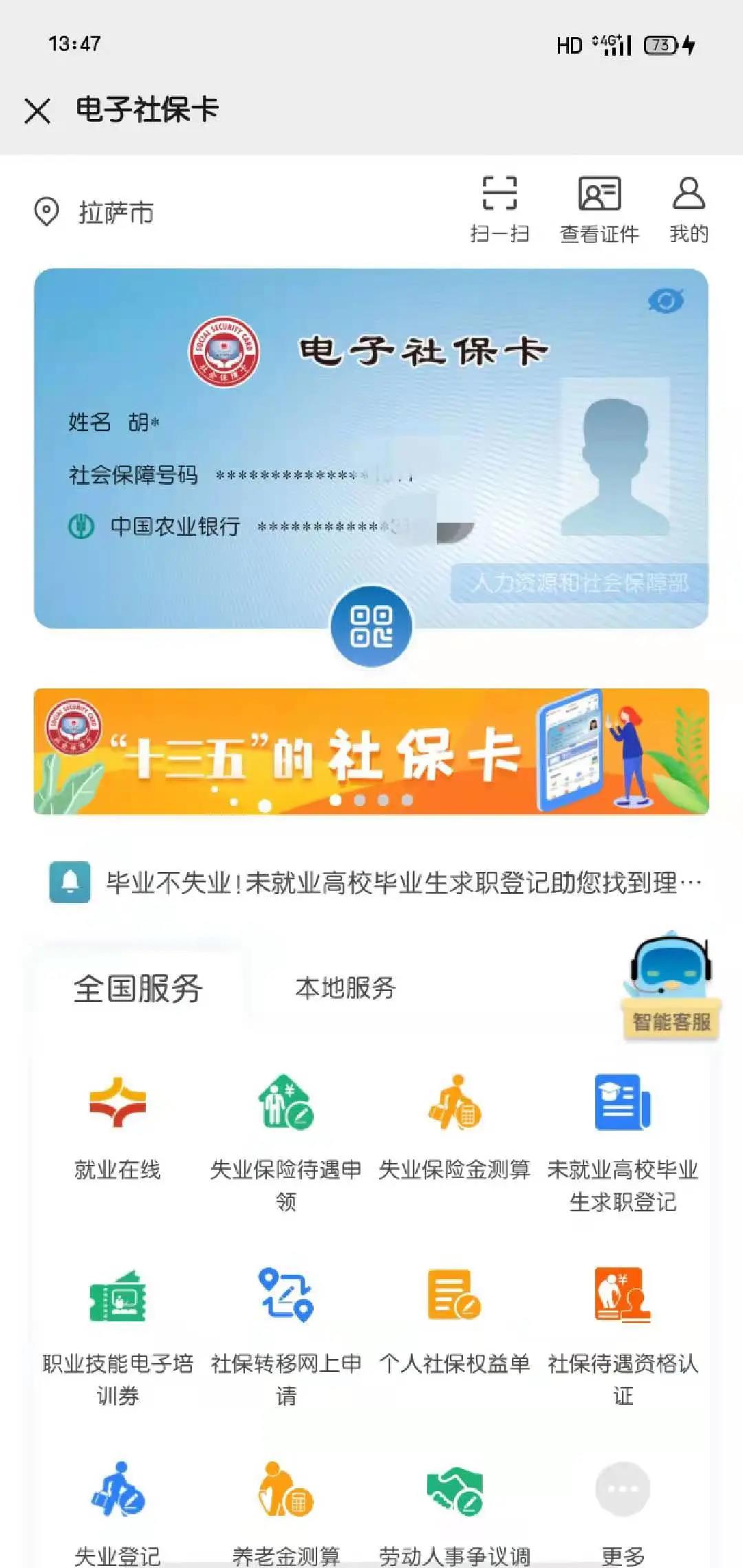Screen dimensions: 743x1568
Task: Toggle card info visibility eye icon
Action: pyautogui.click(x=665, y=301)
